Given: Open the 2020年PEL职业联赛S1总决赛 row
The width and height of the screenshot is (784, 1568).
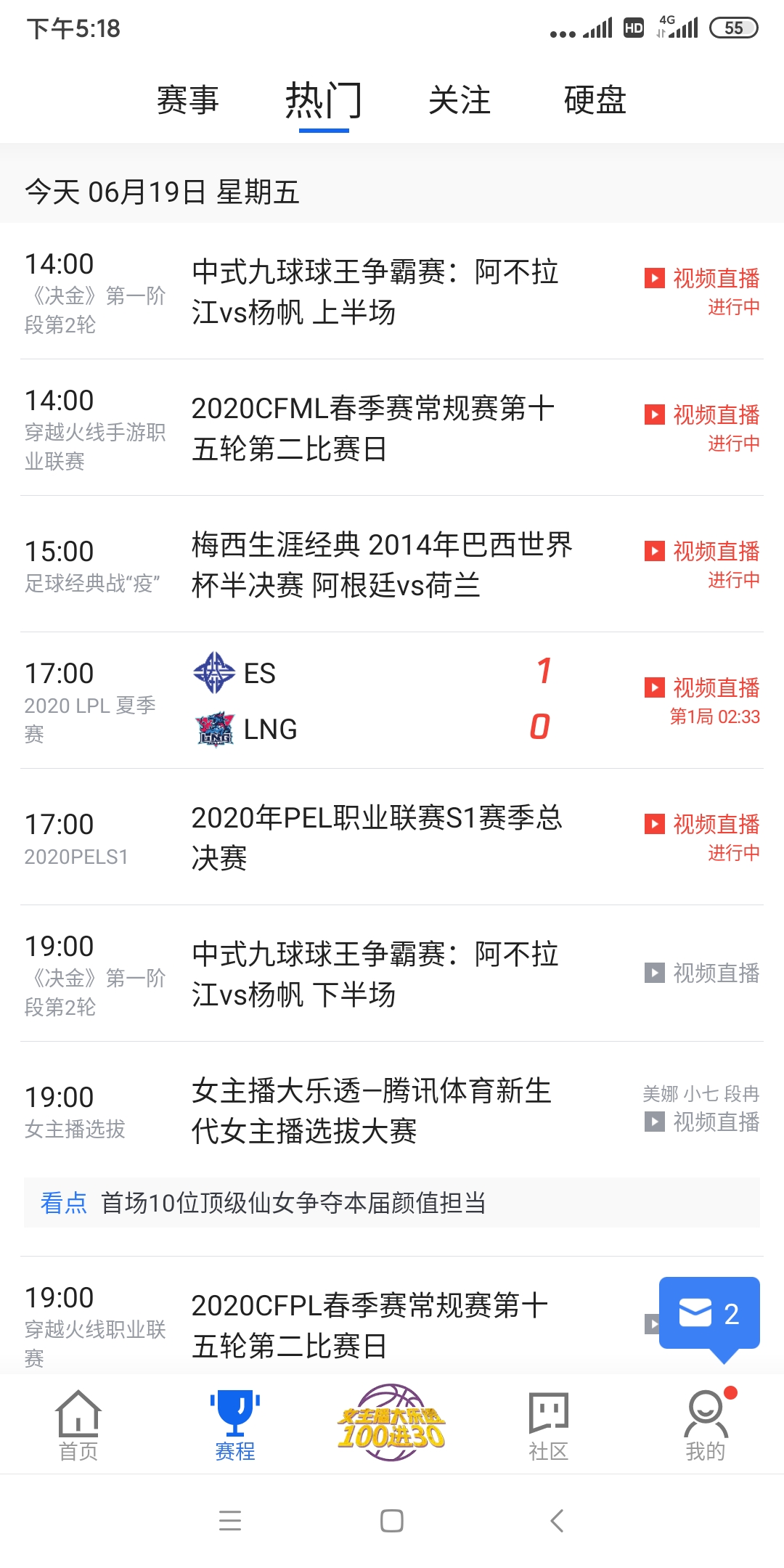Looking at the screenshot, I should point(376,838).
